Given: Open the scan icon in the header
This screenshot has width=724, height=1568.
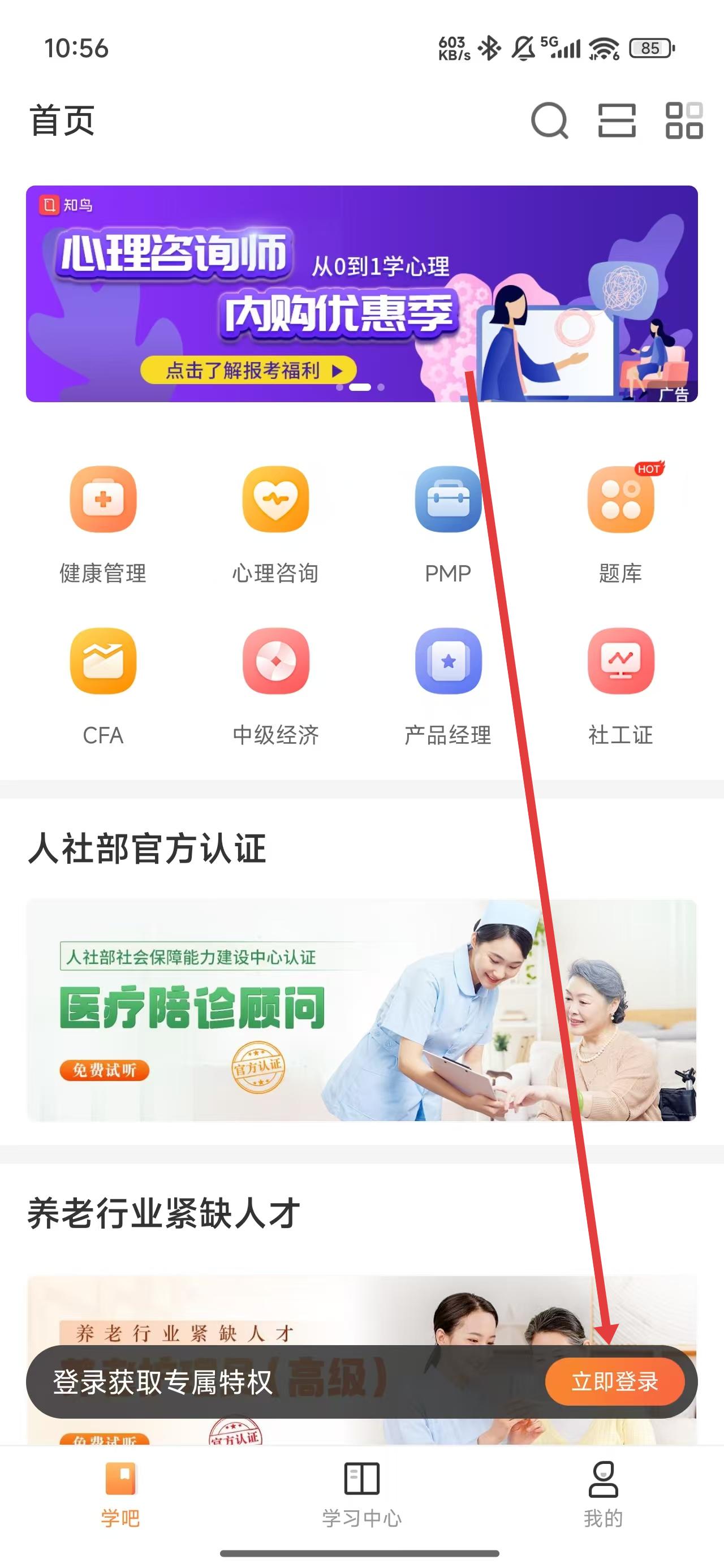Looking at the screenshot, I should click(x=616, y=120).
